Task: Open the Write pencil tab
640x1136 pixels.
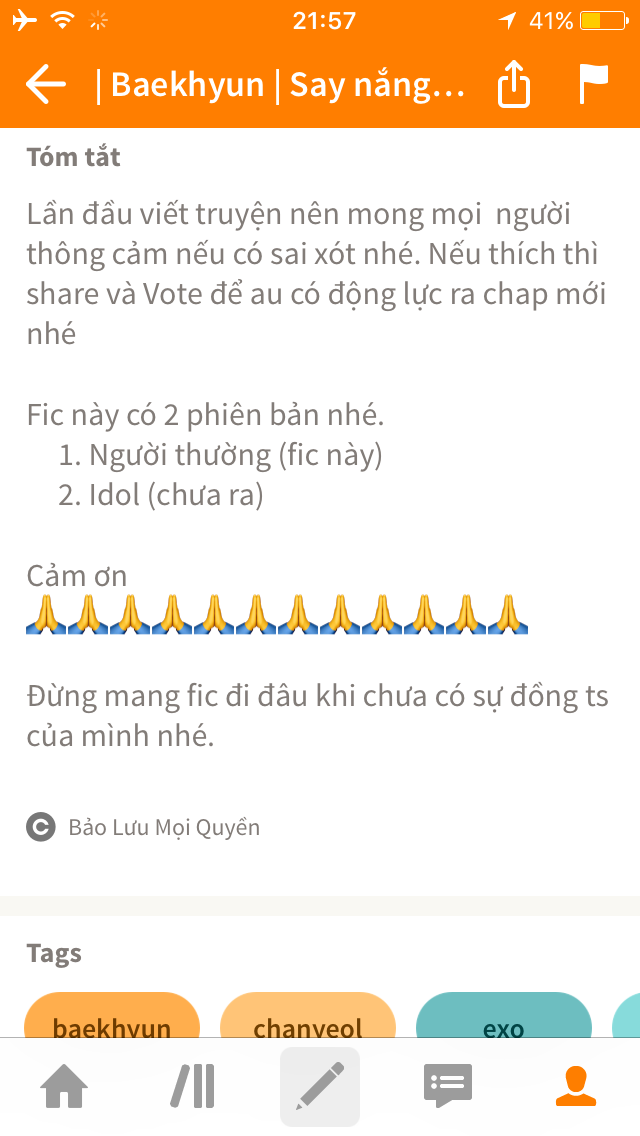Action: (320, 1087)
